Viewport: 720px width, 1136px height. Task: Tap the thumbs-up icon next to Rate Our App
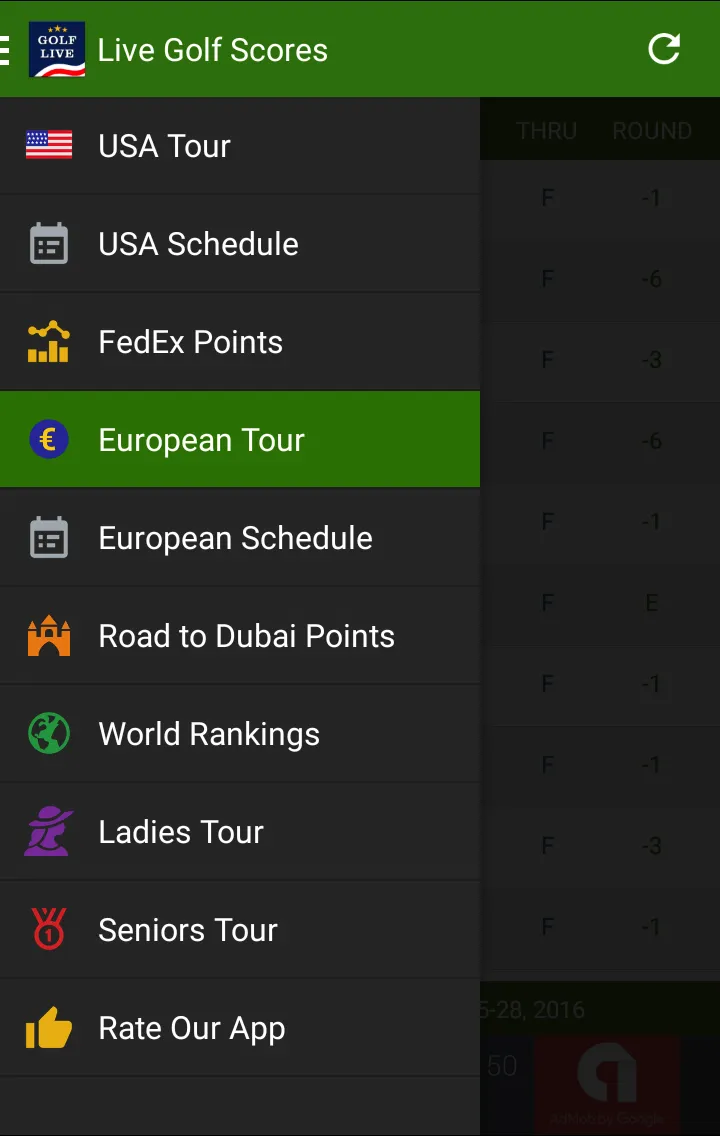click(47, 1027)
